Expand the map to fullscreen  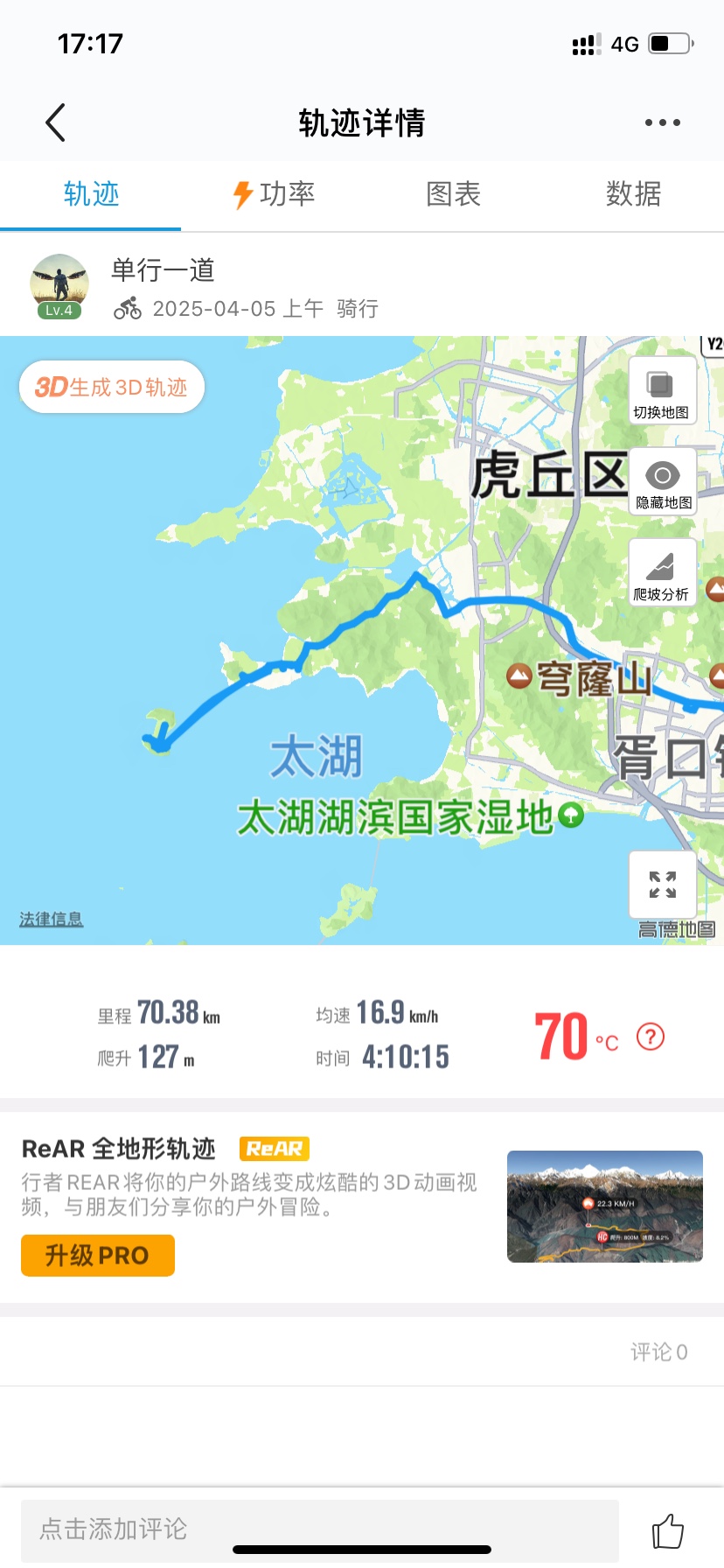pos(663,885)
